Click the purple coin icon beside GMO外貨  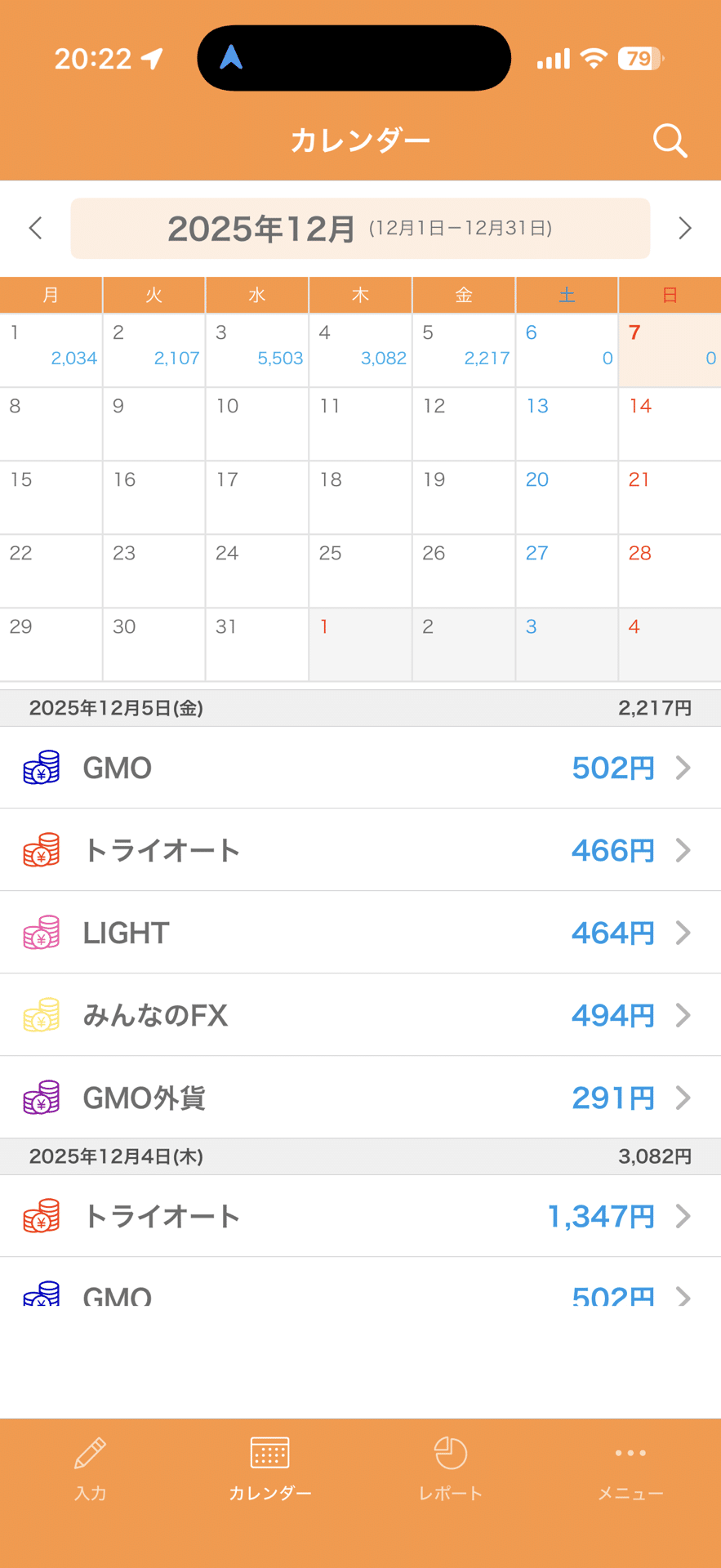point(42,1098)
